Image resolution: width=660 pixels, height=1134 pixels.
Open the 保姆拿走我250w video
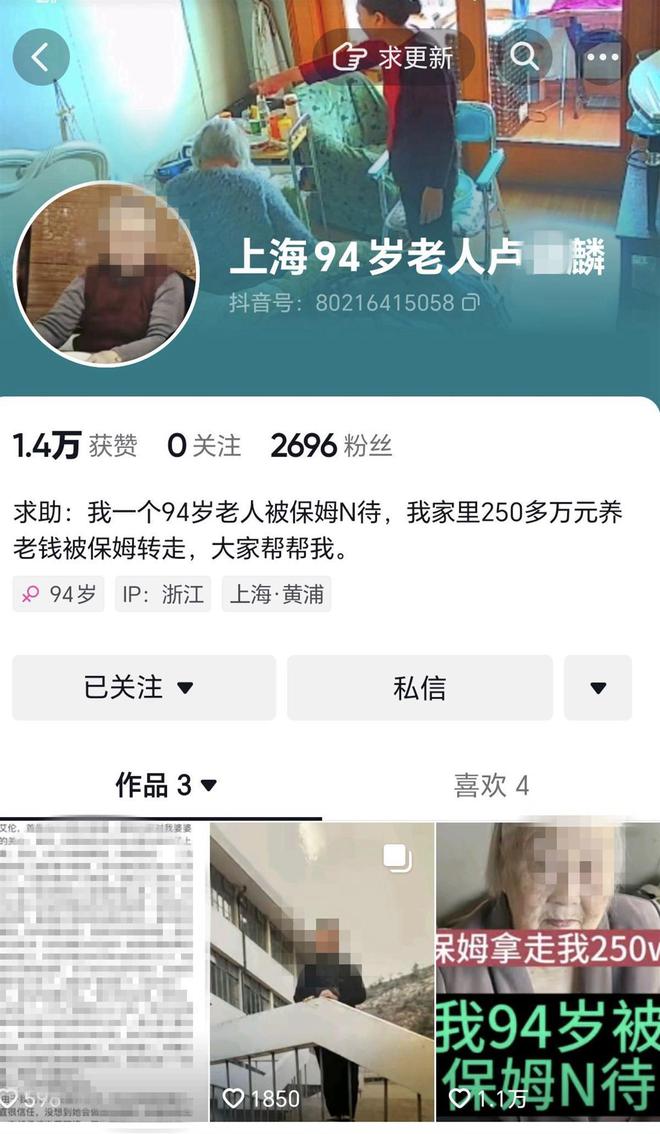[548, 970]
